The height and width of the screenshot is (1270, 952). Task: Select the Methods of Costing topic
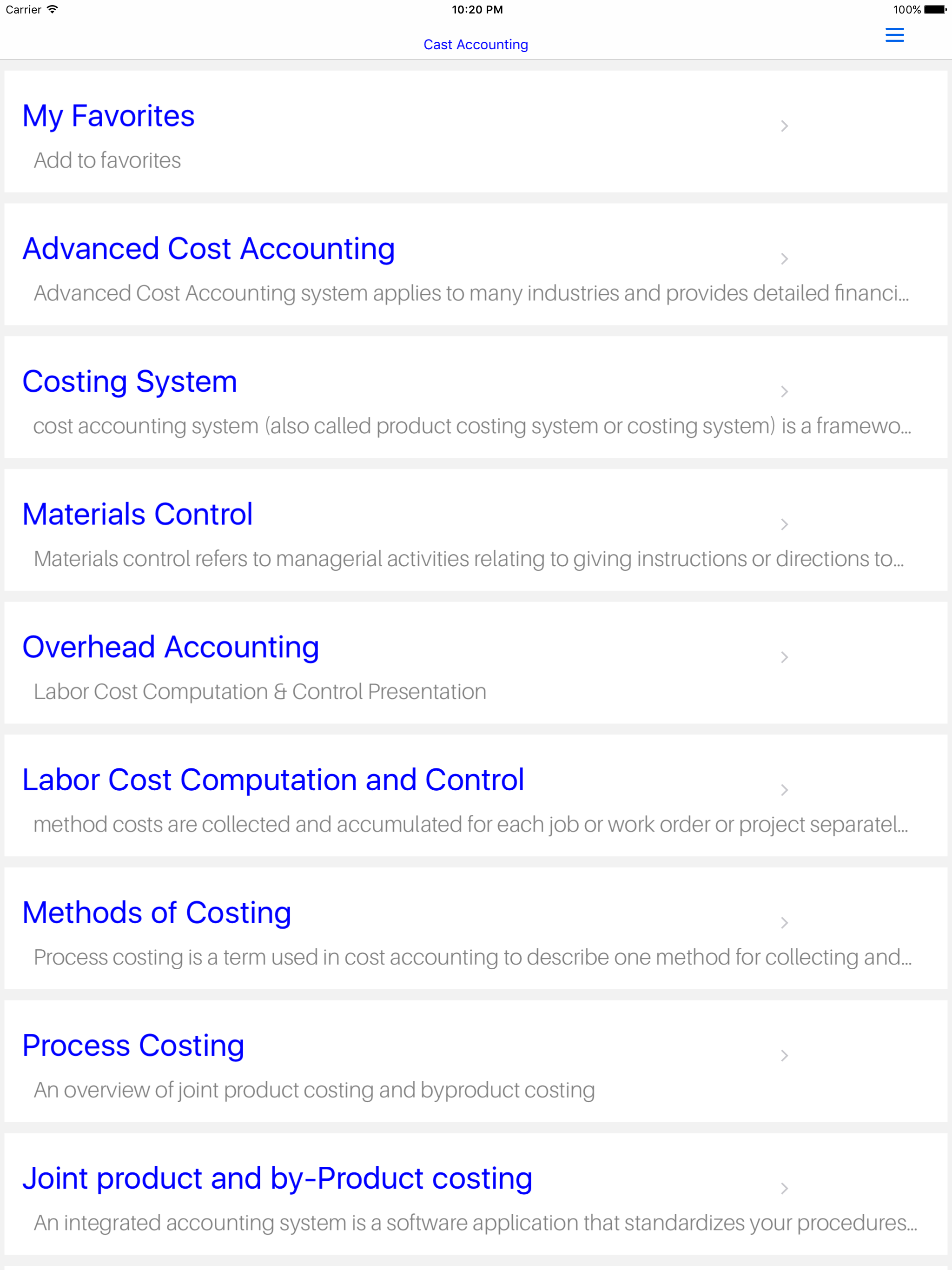coord(156,912)
